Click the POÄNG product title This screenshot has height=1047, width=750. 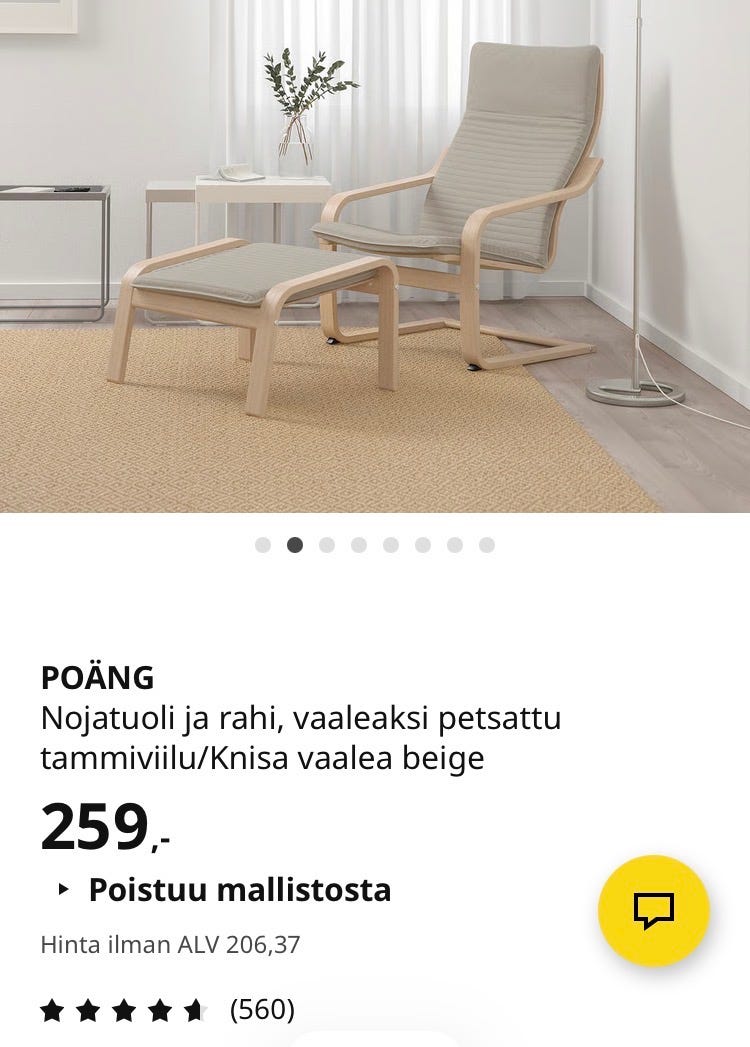97,678
